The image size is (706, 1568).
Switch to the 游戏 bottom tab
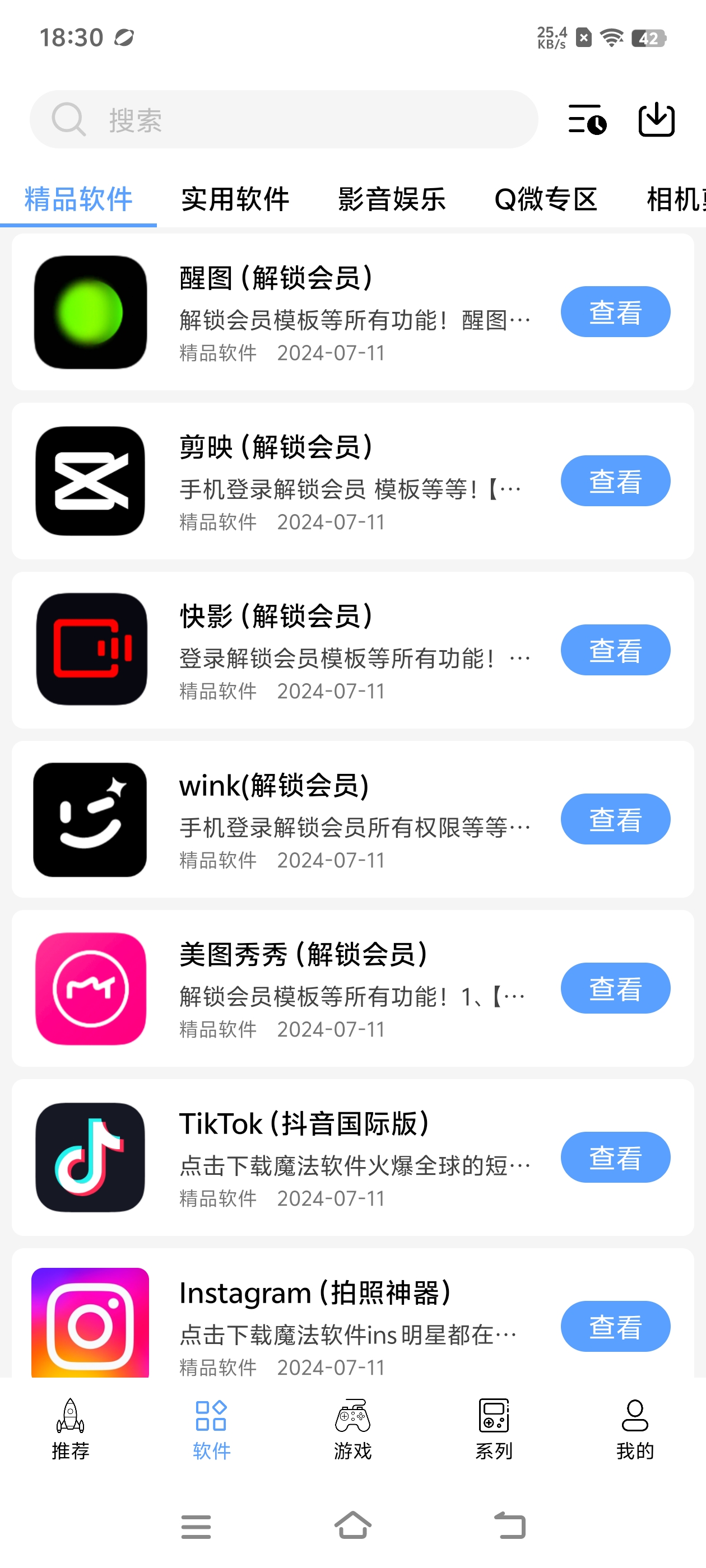click(x=352, y=1429)
